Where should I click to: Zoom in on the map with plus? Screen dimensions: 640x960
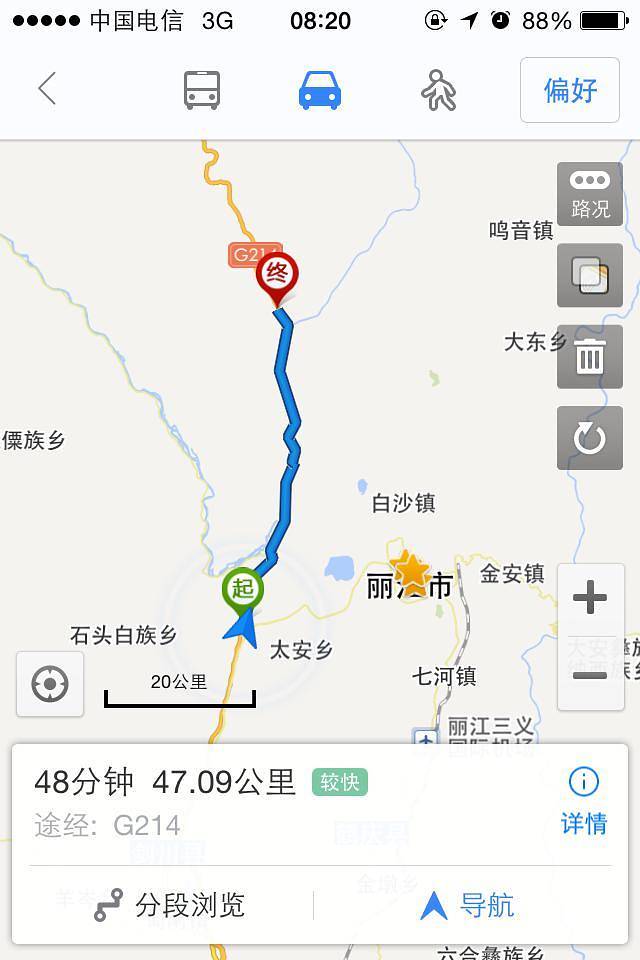pyautogui.click(x=590, y=599)
